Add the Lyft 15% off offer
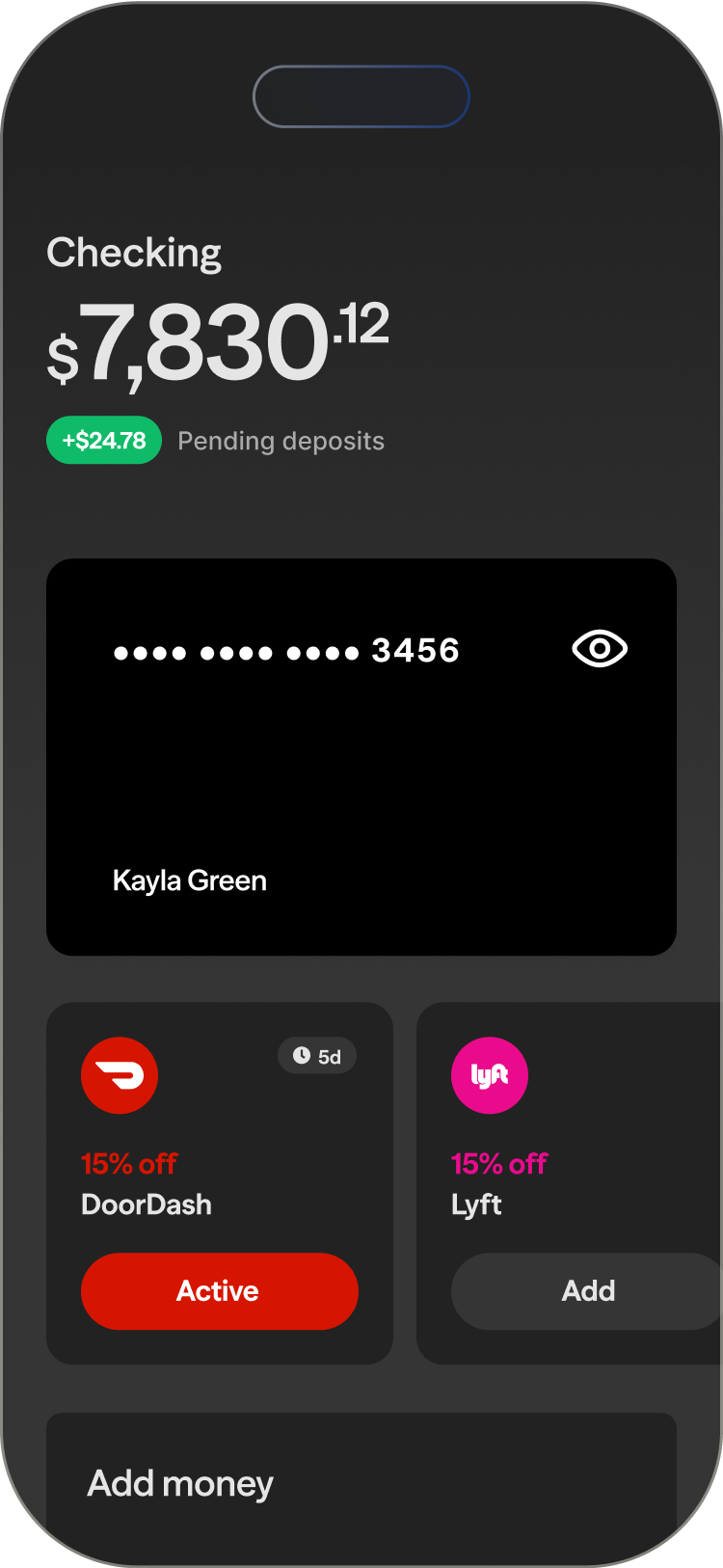The height and width of the screenshot is (1568, 723). [x=587, y=1290]
